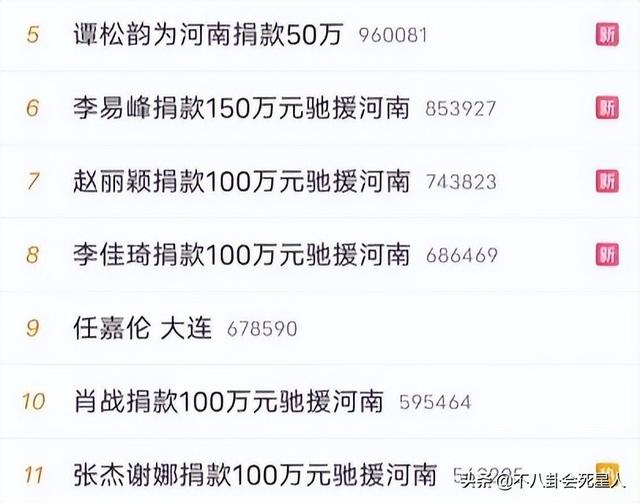Open 张杰谢娜捐款100万元驰援河南 hot search
This screenshot has width=640, height=503.
255,474
